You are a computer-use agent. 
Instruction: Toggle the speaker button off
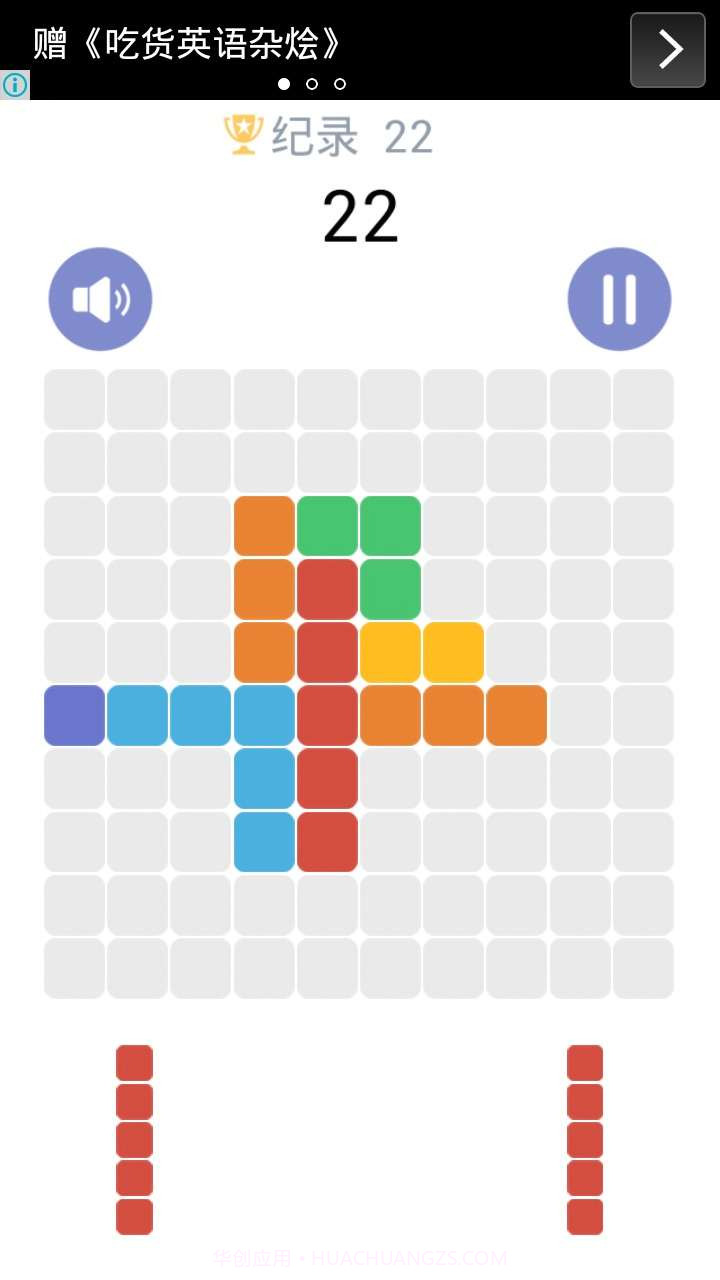coord(100,299)
